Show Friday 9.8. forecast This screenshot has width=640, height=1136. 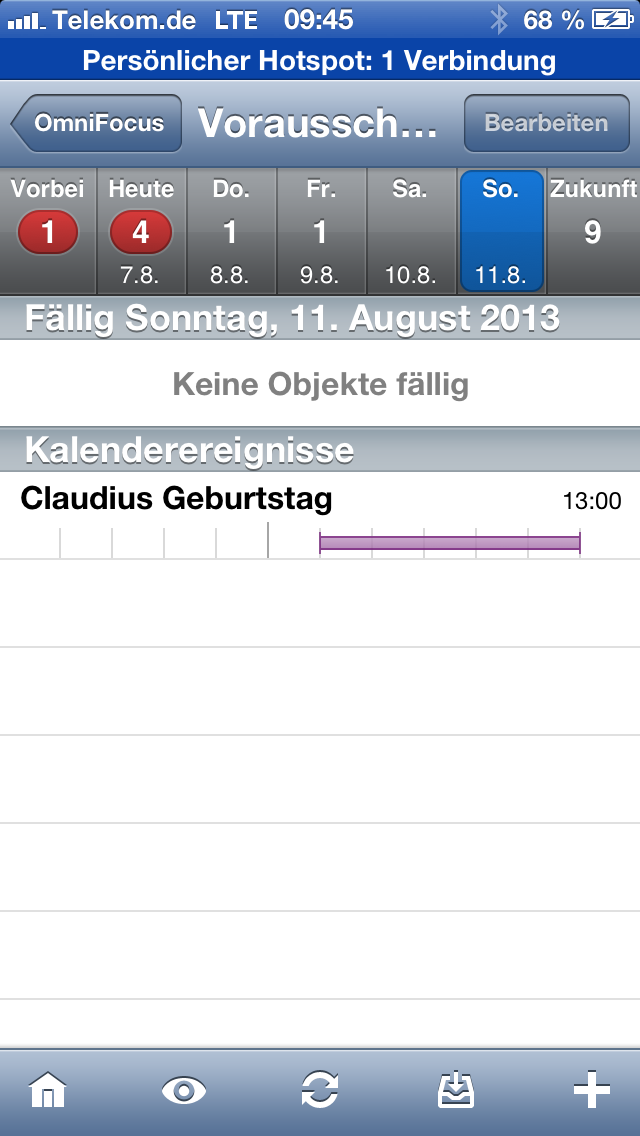coord(320,231)
